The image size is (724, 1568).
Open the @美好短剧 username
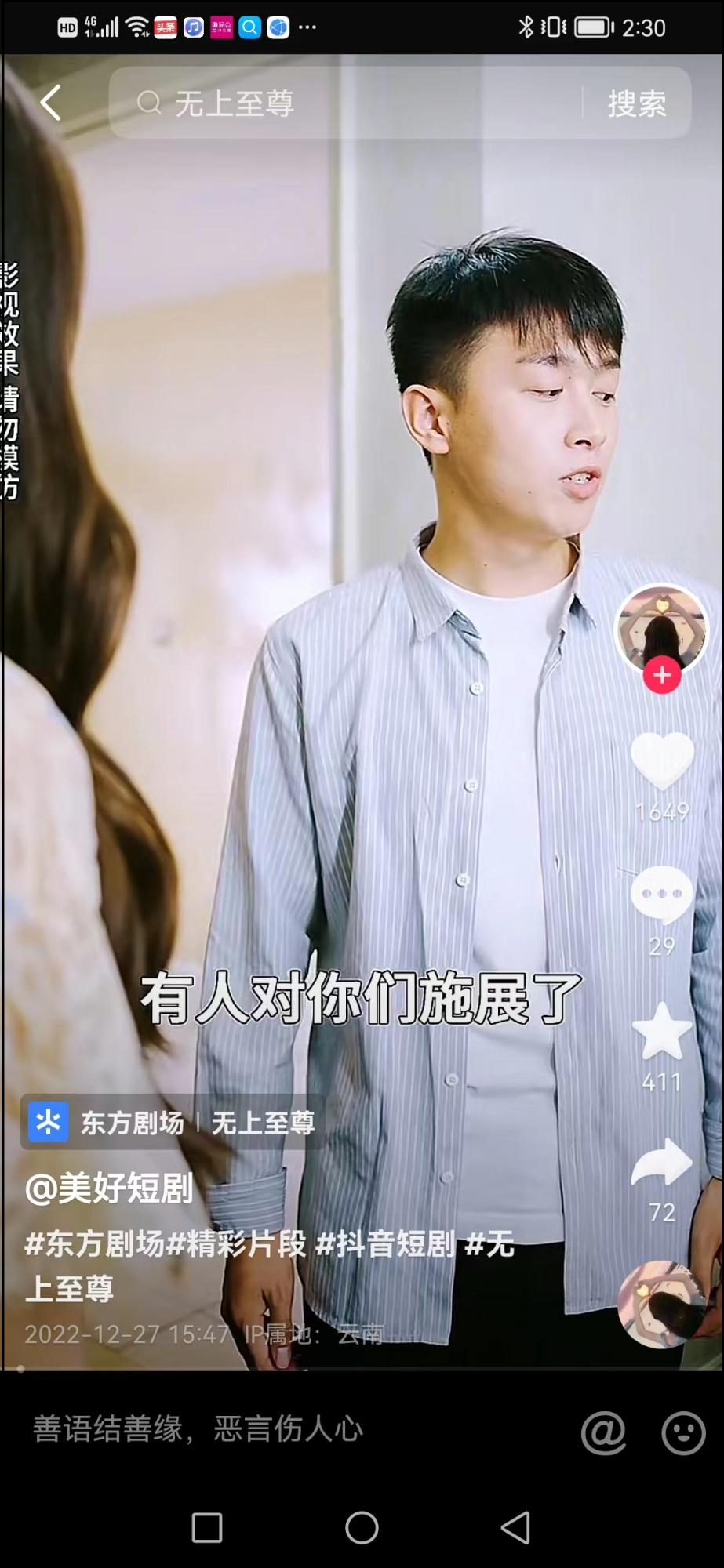[x=109, y=1189]
